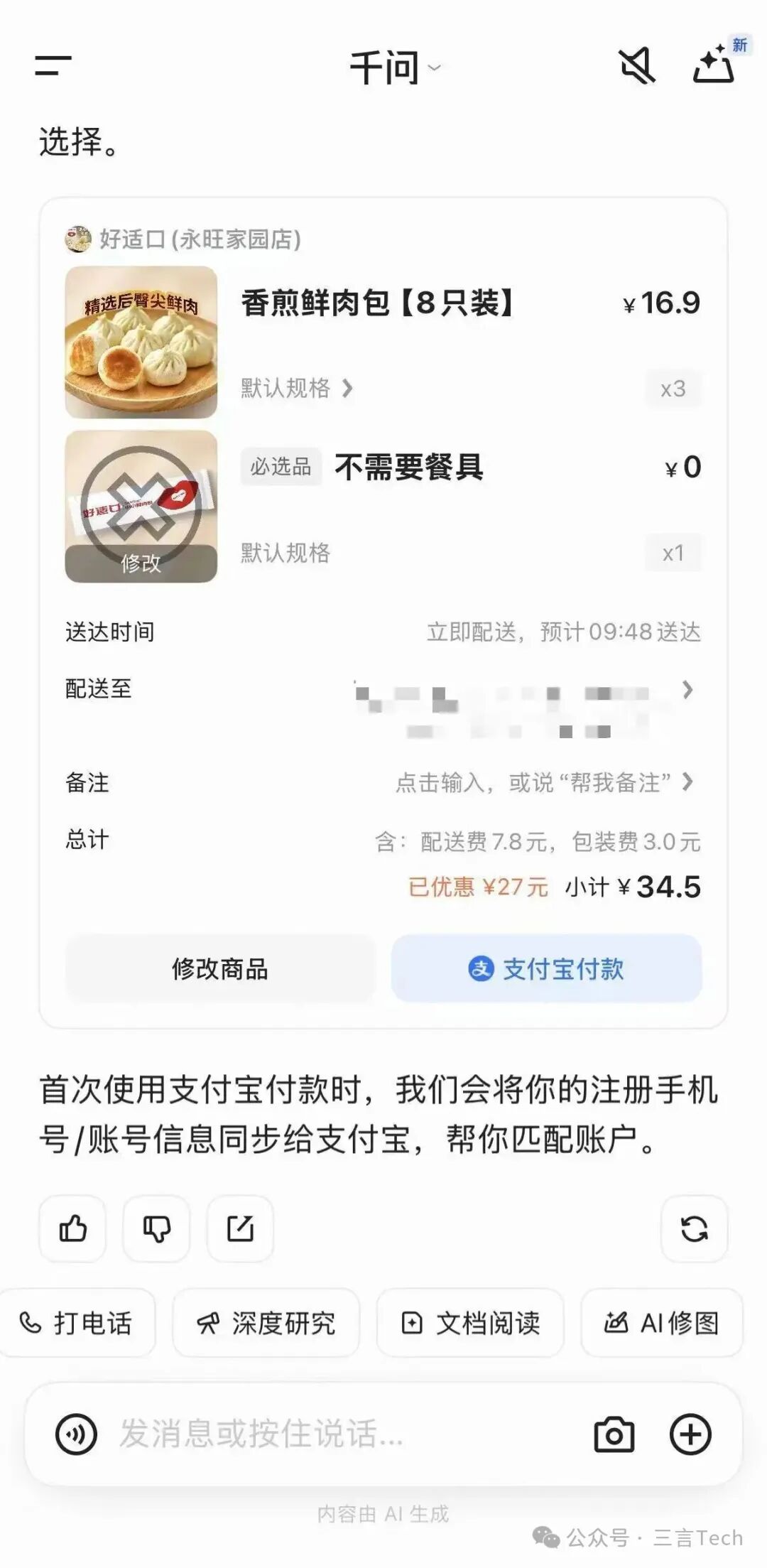Screen dimensions: 767x1568
Task: Click the AI image creation icon with 新 badge
Action: 712,66
